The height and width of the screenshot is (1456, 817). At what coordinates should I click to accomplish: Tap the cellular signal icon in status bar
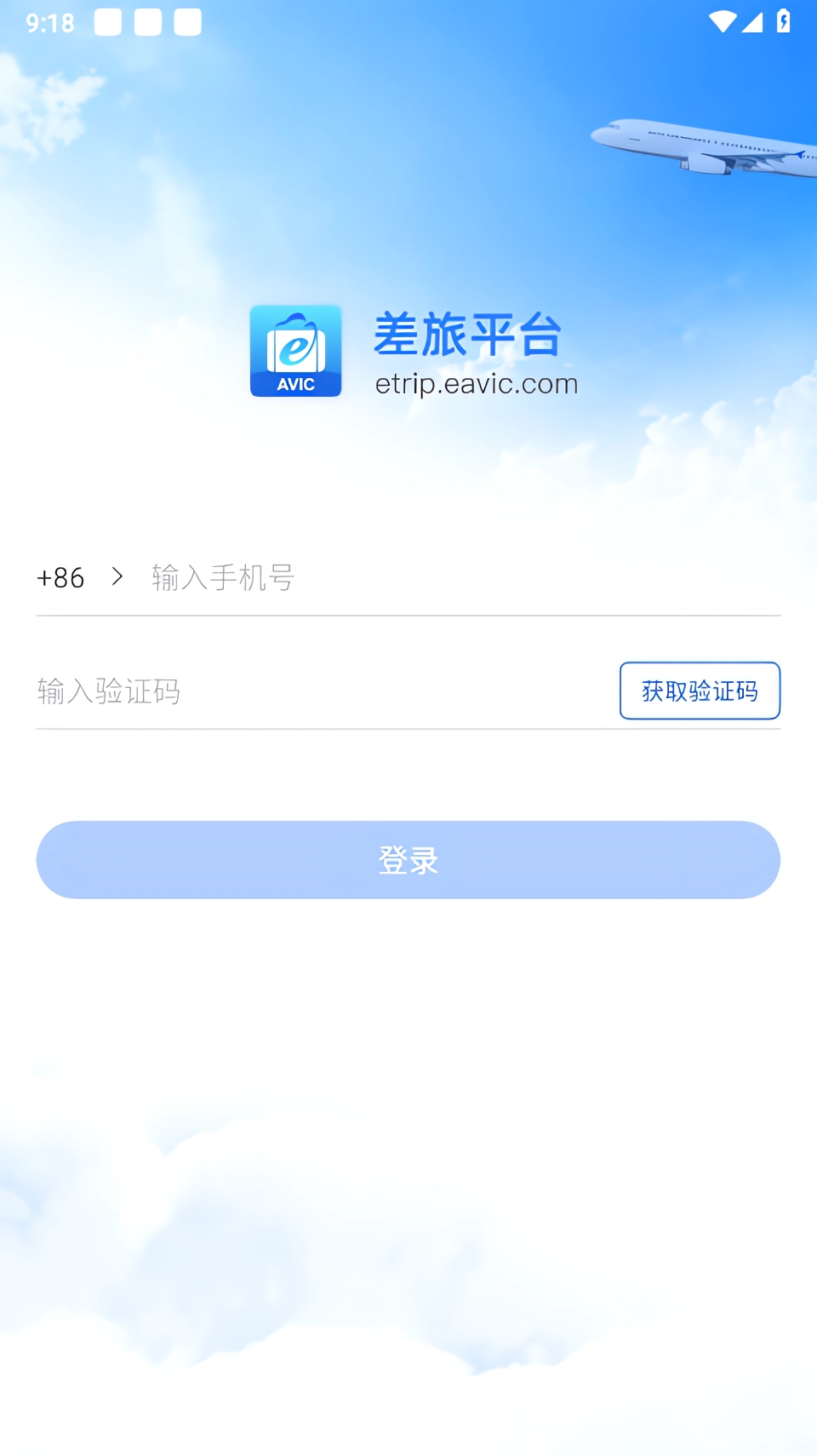[752, 22]
